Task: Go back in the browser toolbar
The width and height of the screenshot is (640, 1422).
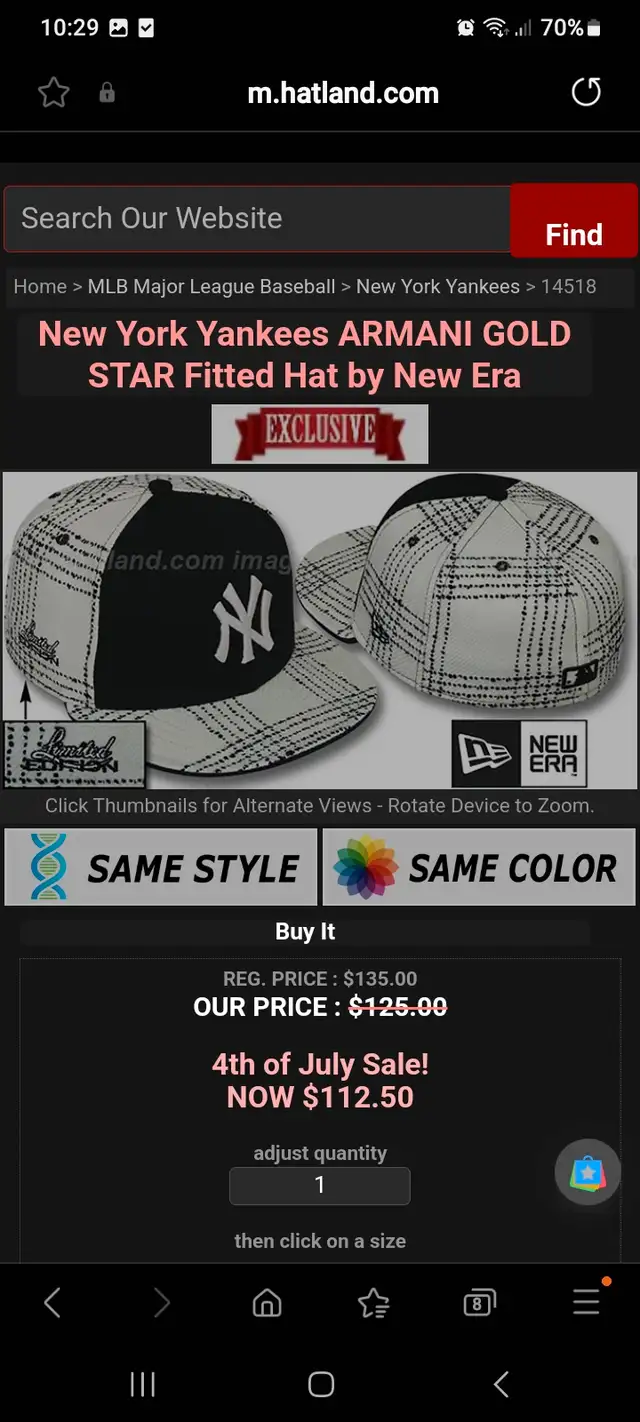Action: click(x=53, y=1302)
